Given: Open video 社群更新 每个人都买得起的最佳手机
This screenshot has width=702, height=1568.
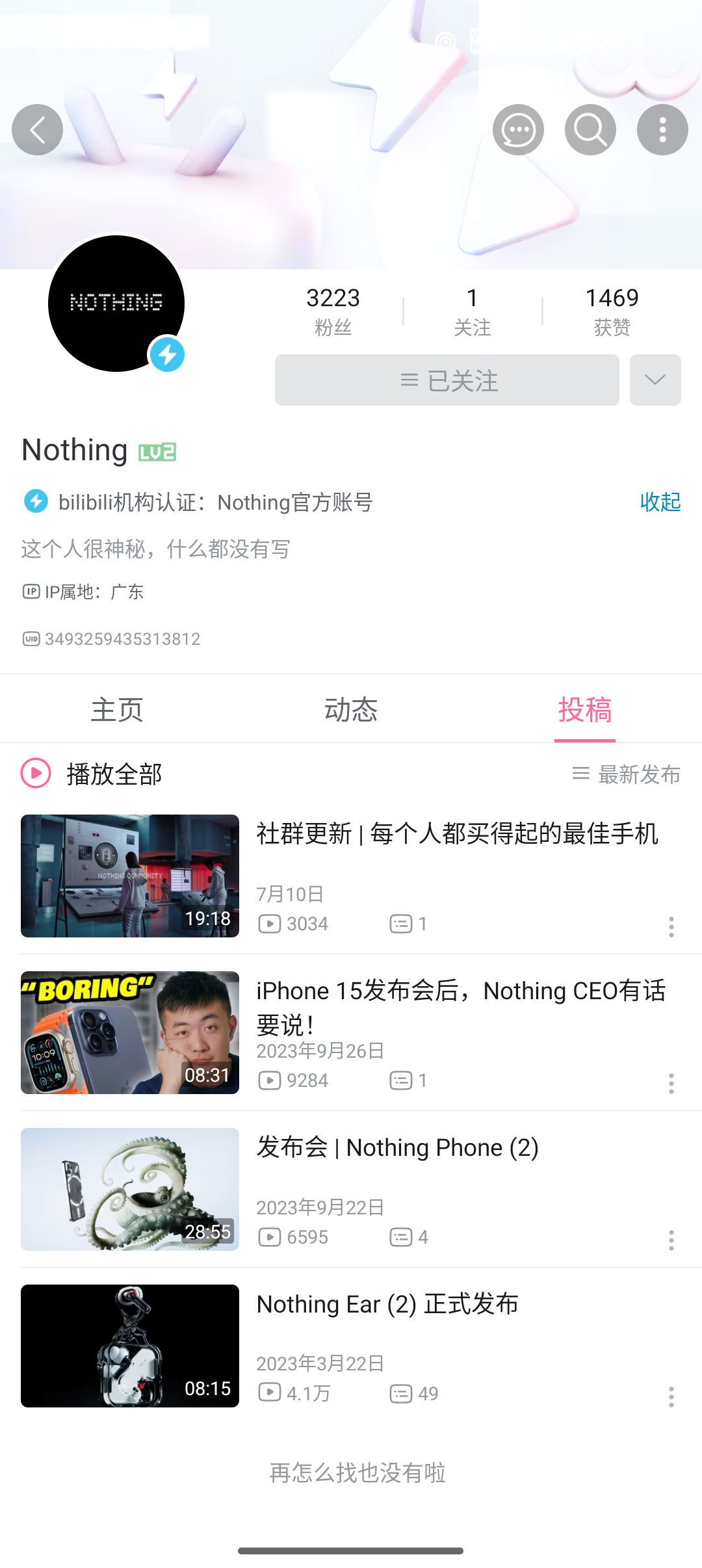Looking at the screenshot, I should pos(457,834).
